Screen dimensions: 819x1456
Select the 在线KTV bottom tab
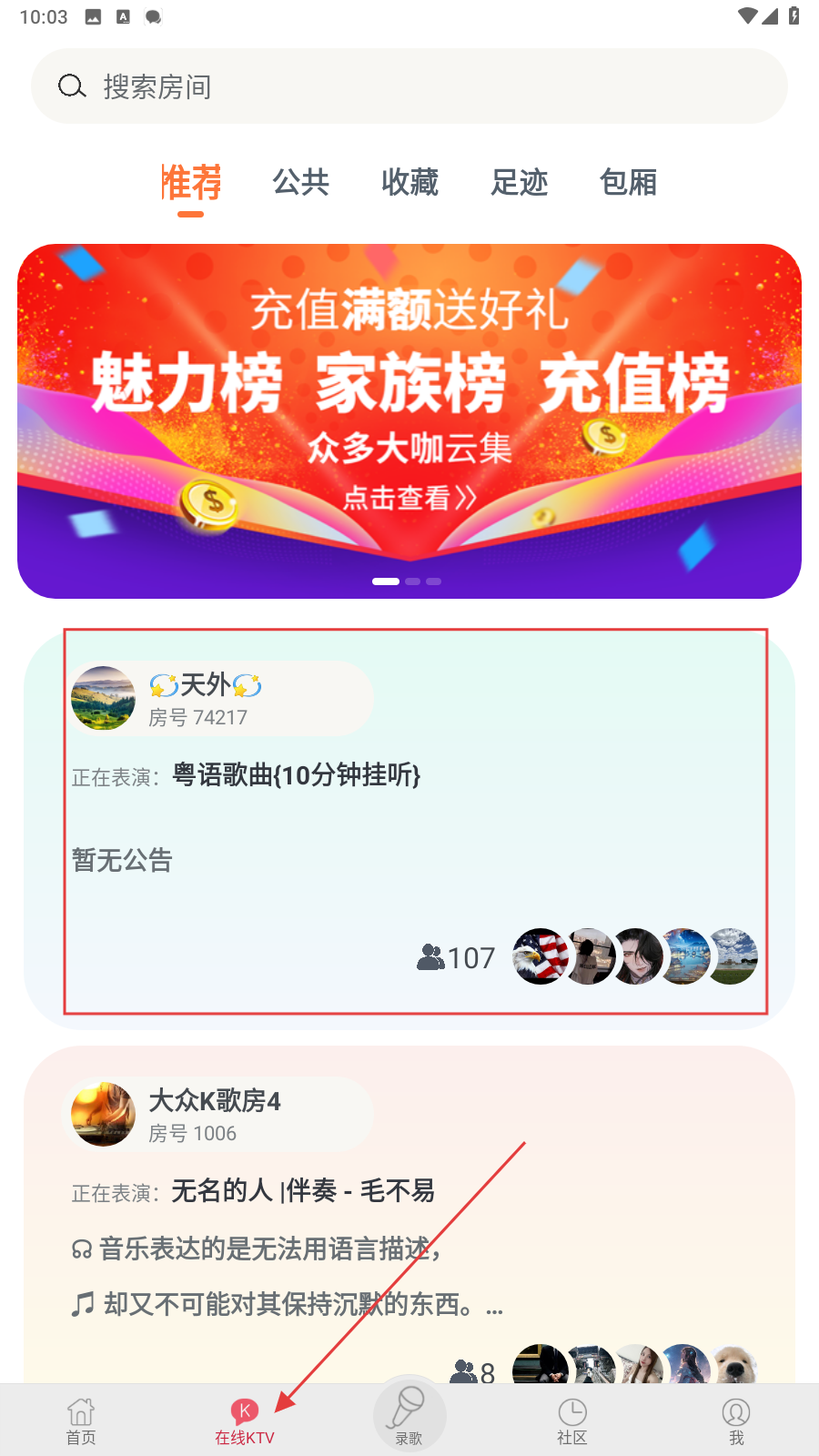(245, 1421)
